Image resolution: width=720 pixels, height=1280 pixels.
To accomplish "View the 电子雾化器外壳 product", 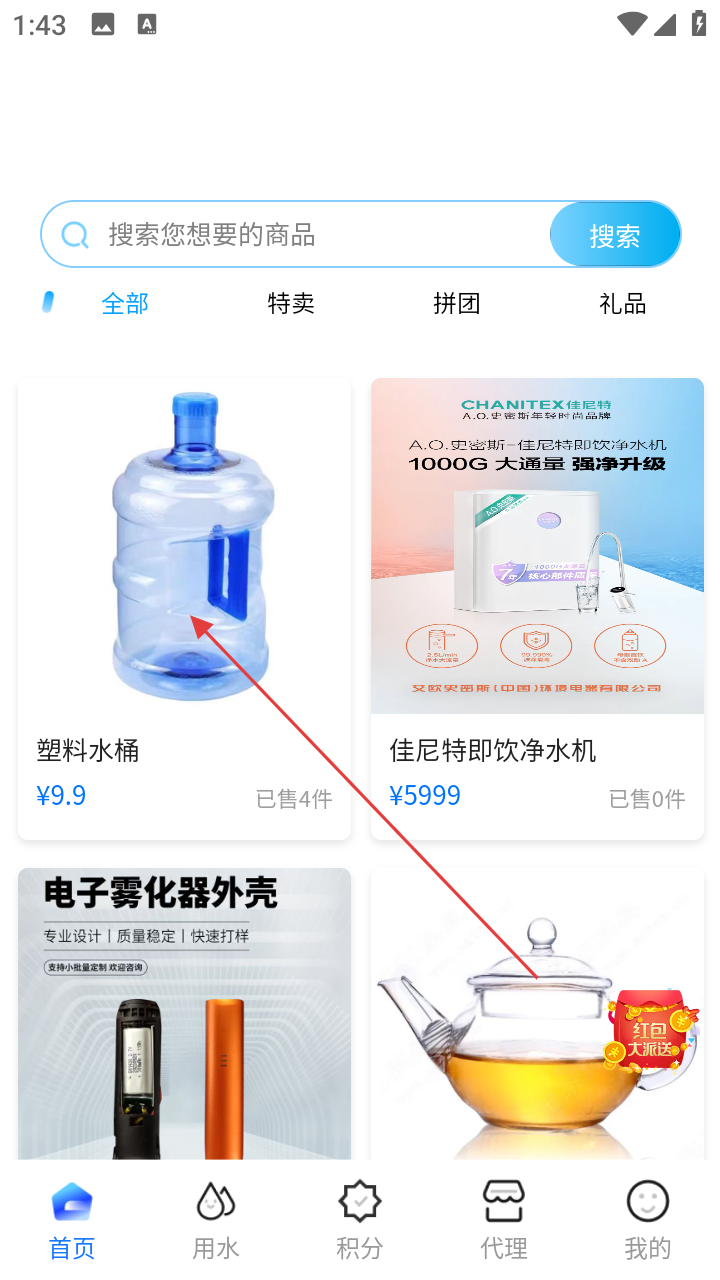I will pos(184,1010).
